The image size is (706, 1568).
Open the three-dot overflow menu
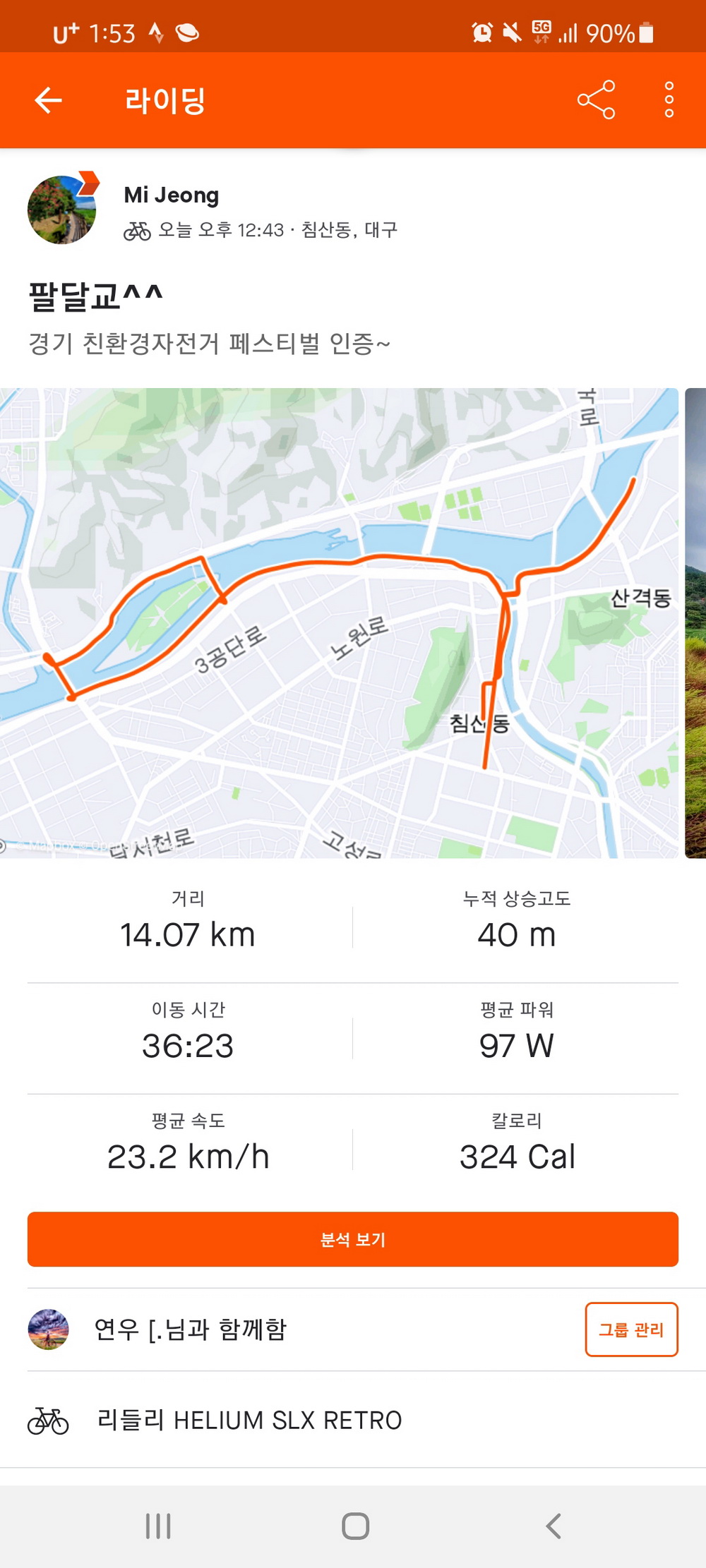(669, 100)
